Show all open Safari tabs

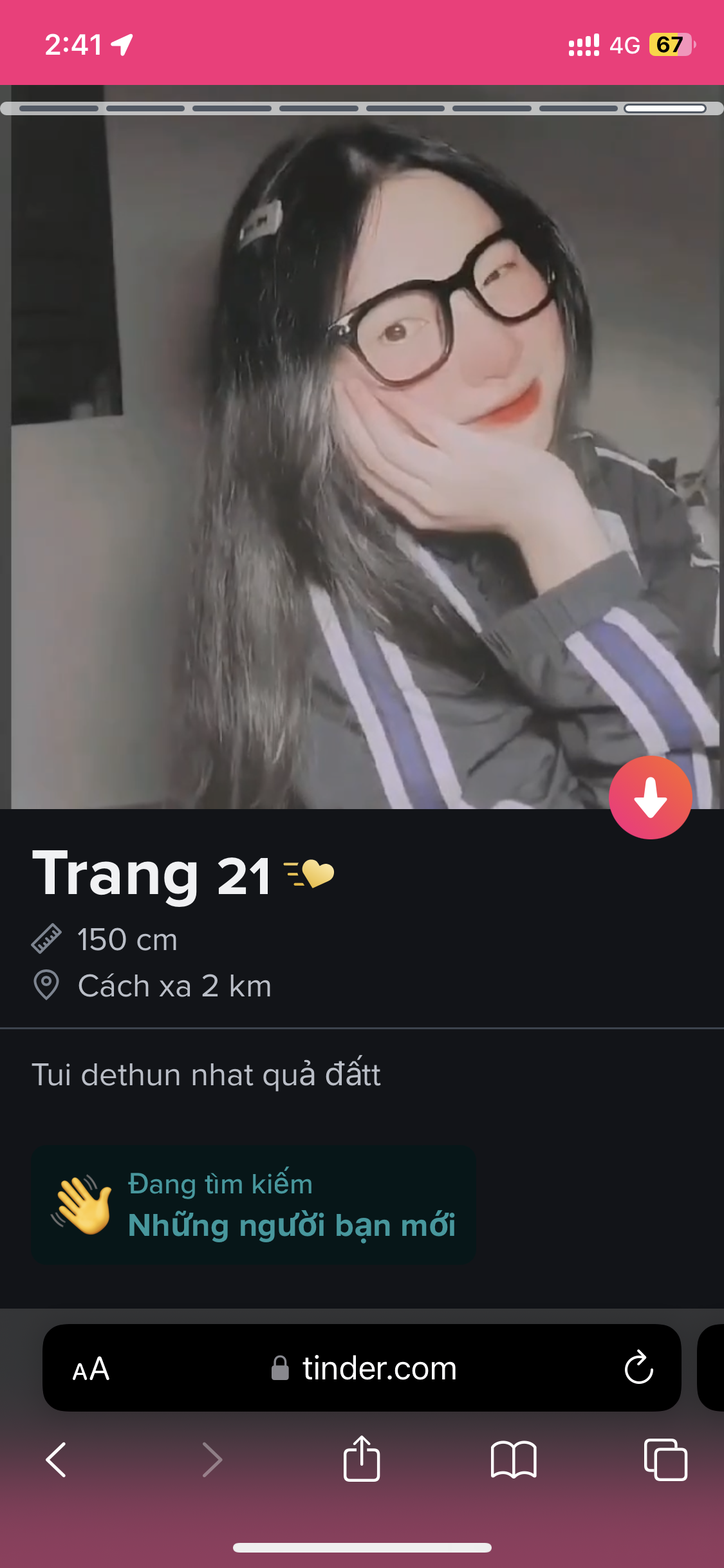tap(665, 1459)
